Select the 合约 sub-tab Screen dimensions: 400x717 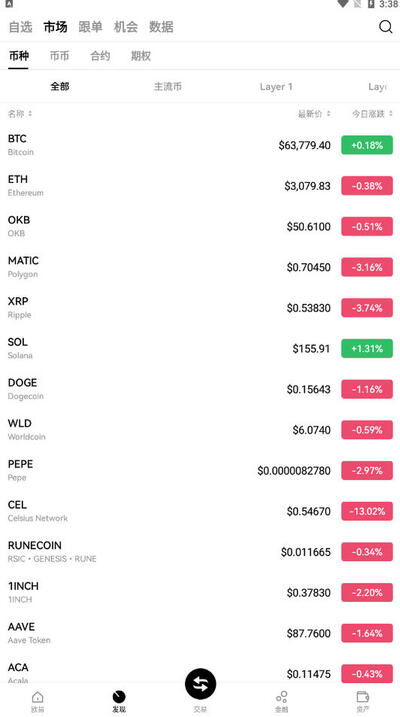pos(100,56)
